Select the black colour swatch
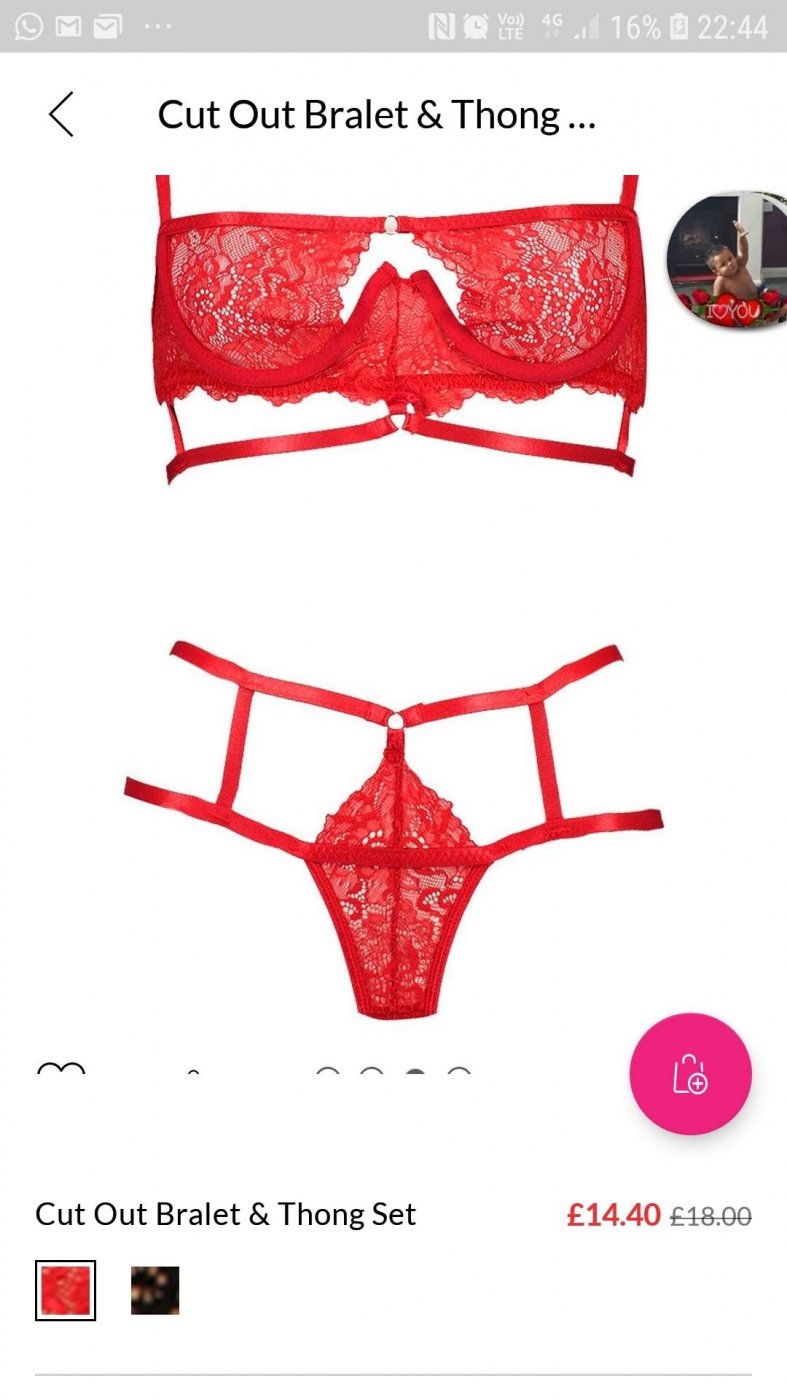The width and height of the screenshot is (787, 1400). click(155, 1290)
